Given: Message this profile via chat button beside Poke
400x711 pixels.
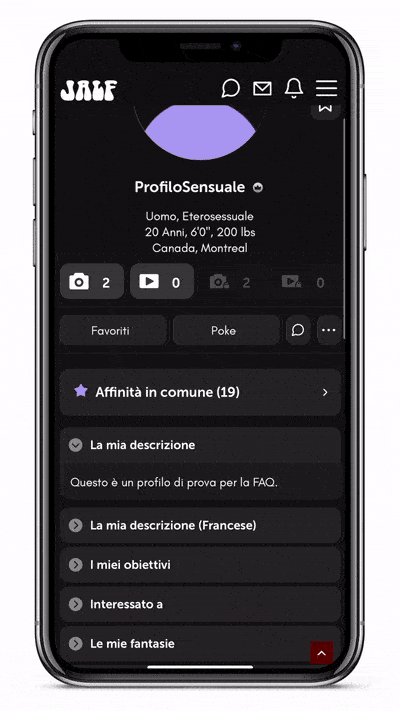Looking at the screenshot, I should point(298,331).
